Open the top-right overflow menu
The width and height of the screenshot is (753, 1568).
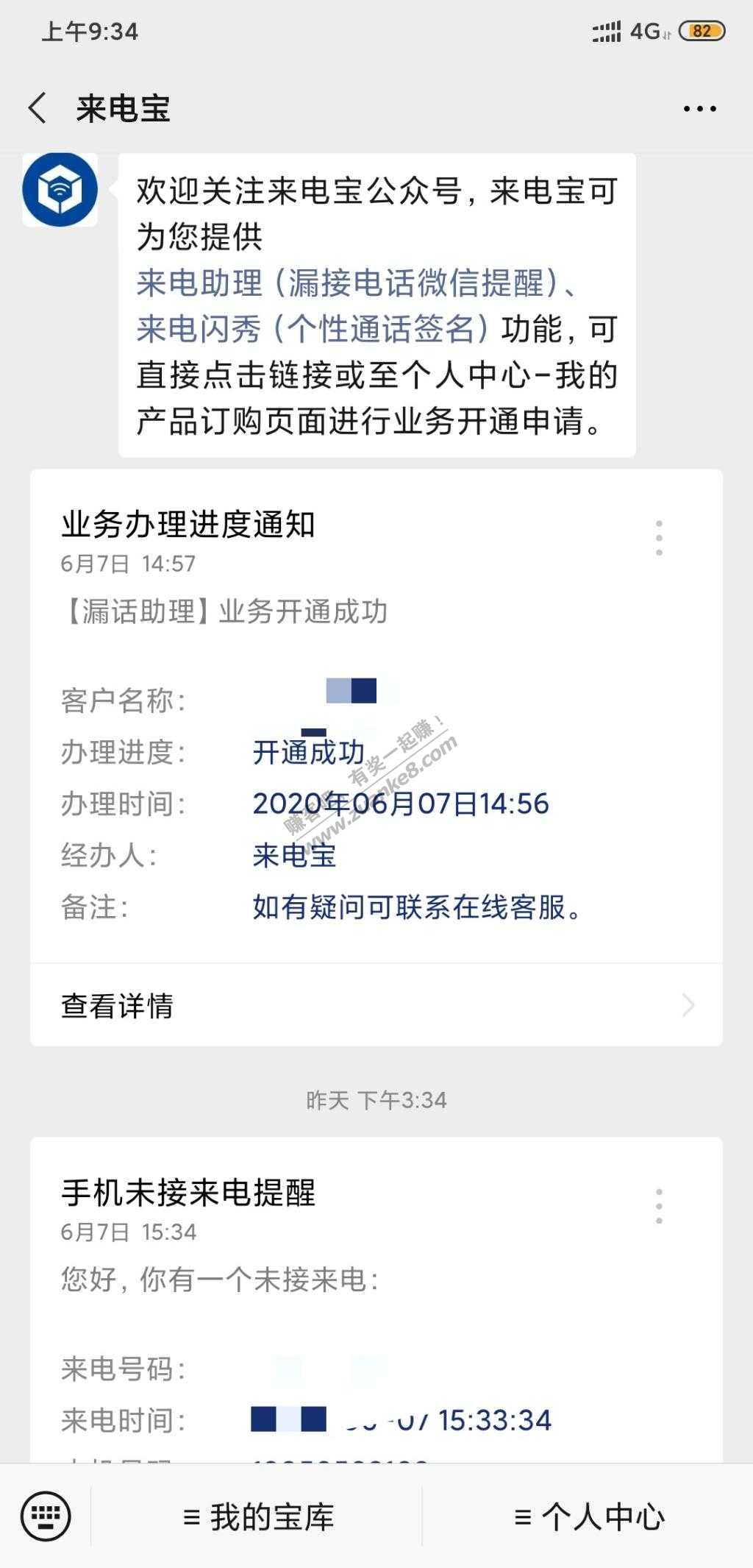tap(699, 109)
